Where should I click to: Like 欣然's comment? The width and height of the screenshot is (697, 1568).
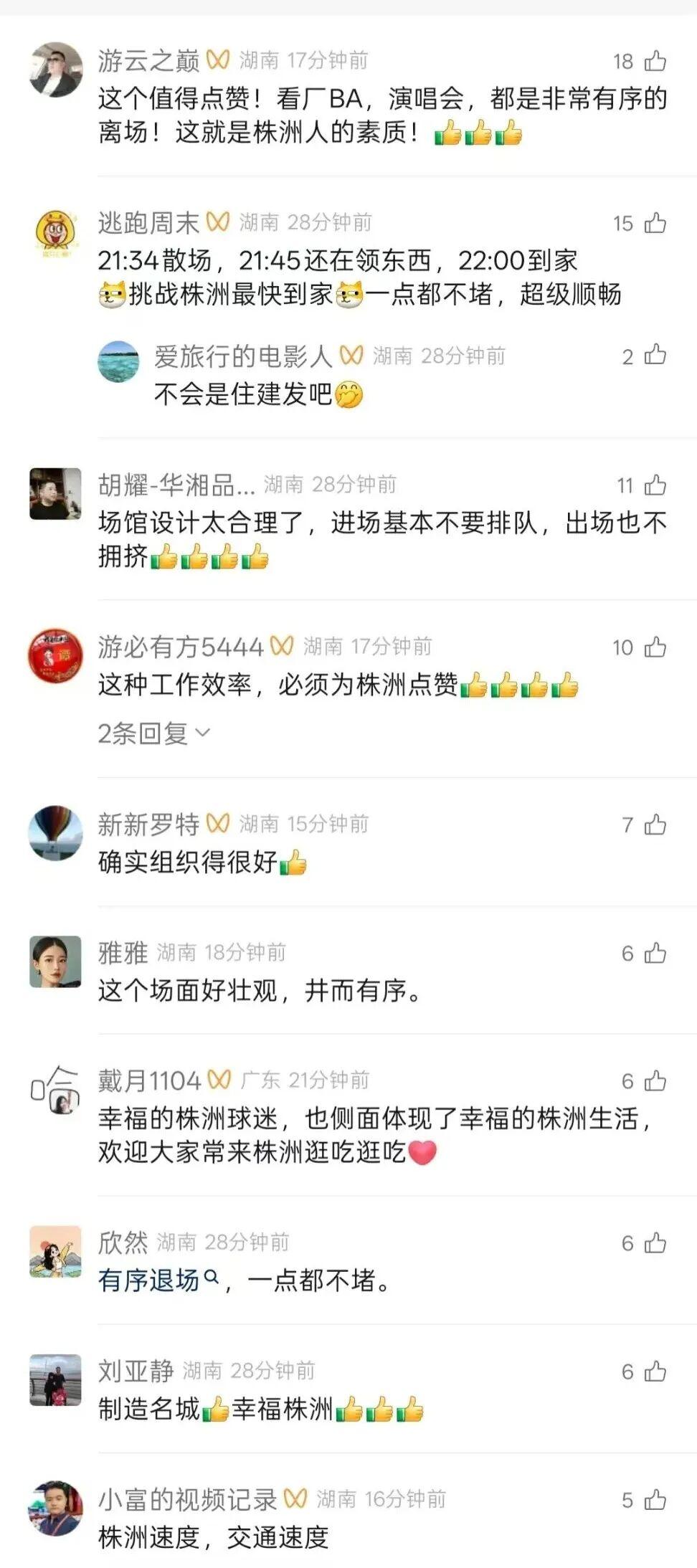[655, 1243]
